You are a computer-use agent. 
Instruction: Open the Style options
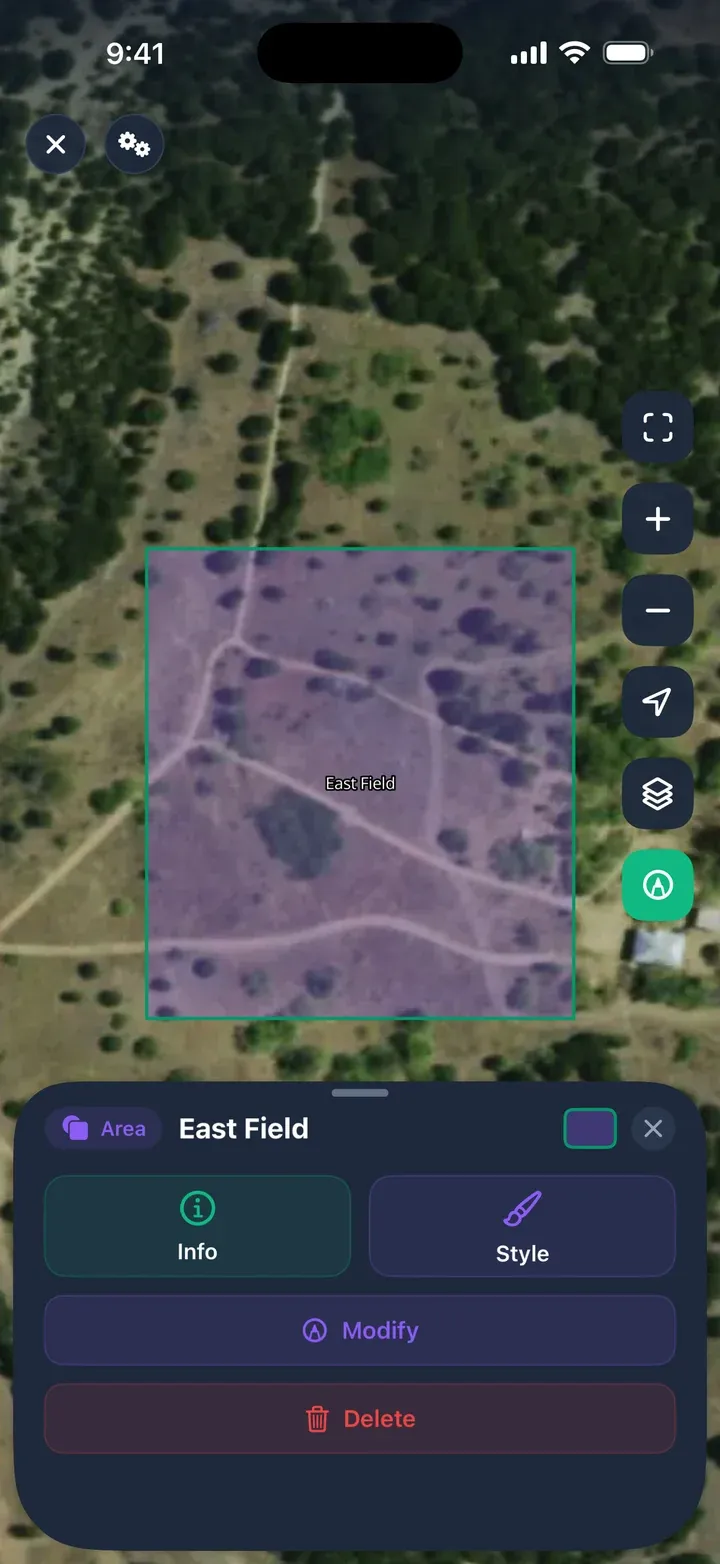(522, 1226)
